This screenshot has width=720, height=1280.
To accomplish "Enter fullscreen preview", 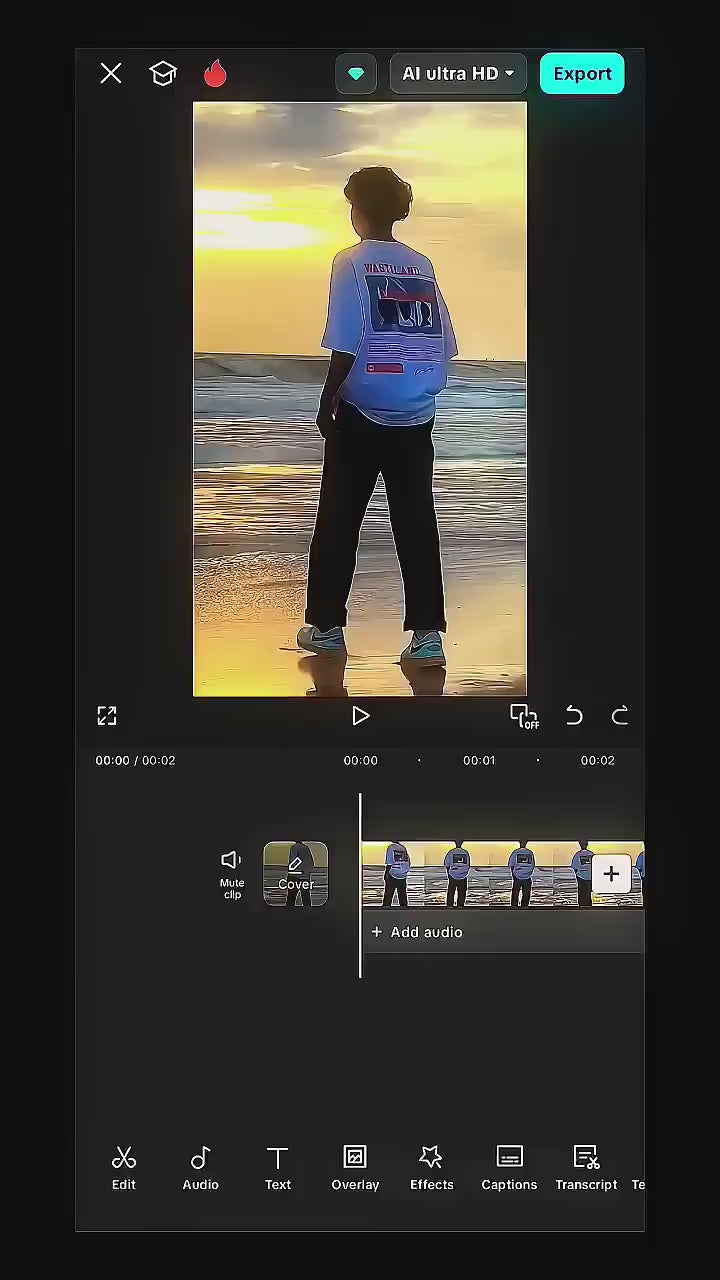I will pos(107,715).
